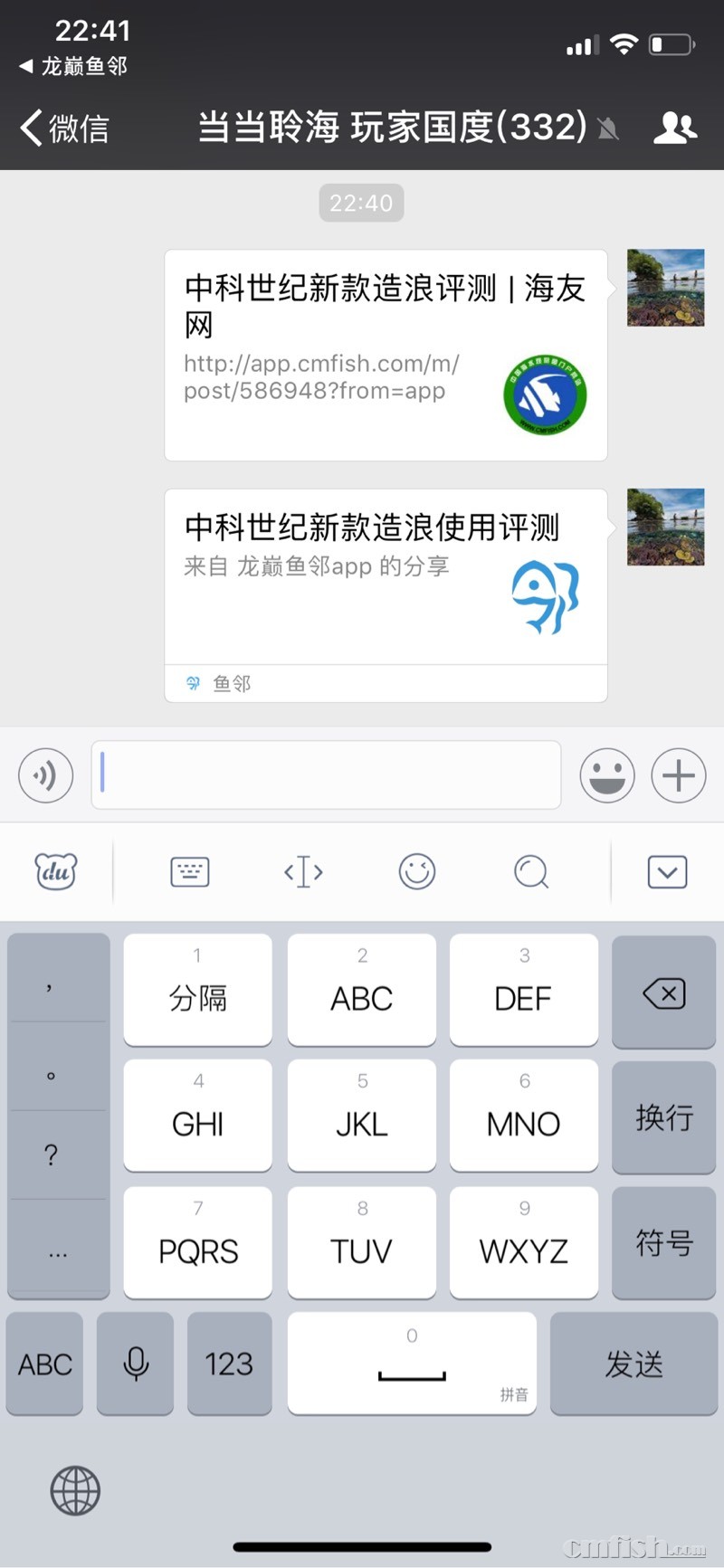The image size is (724, 1568).
Task: Collapse the keyboard
Action: (x=667, y=872)
